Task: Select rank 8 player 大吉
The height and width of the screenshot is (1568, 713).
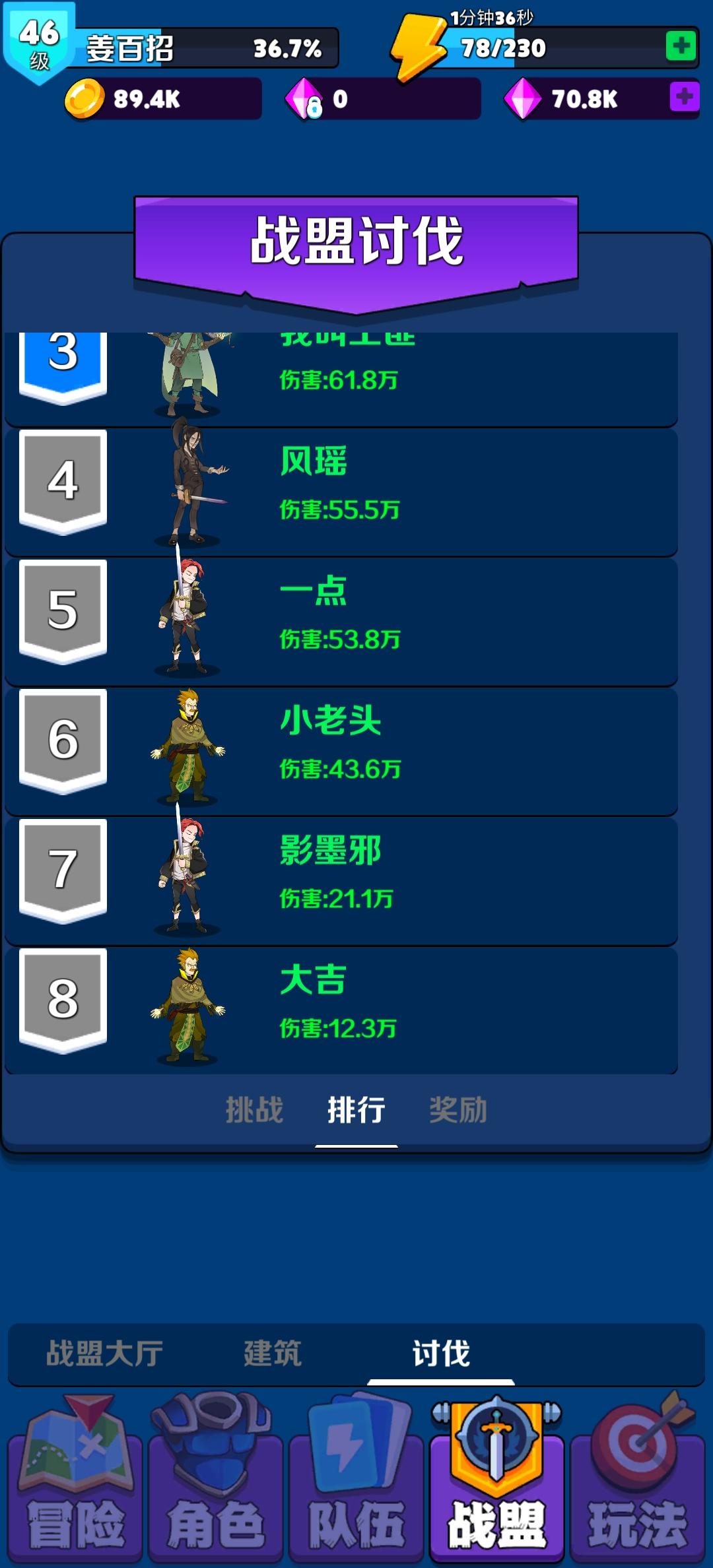Action: (x=356, y=1003)
